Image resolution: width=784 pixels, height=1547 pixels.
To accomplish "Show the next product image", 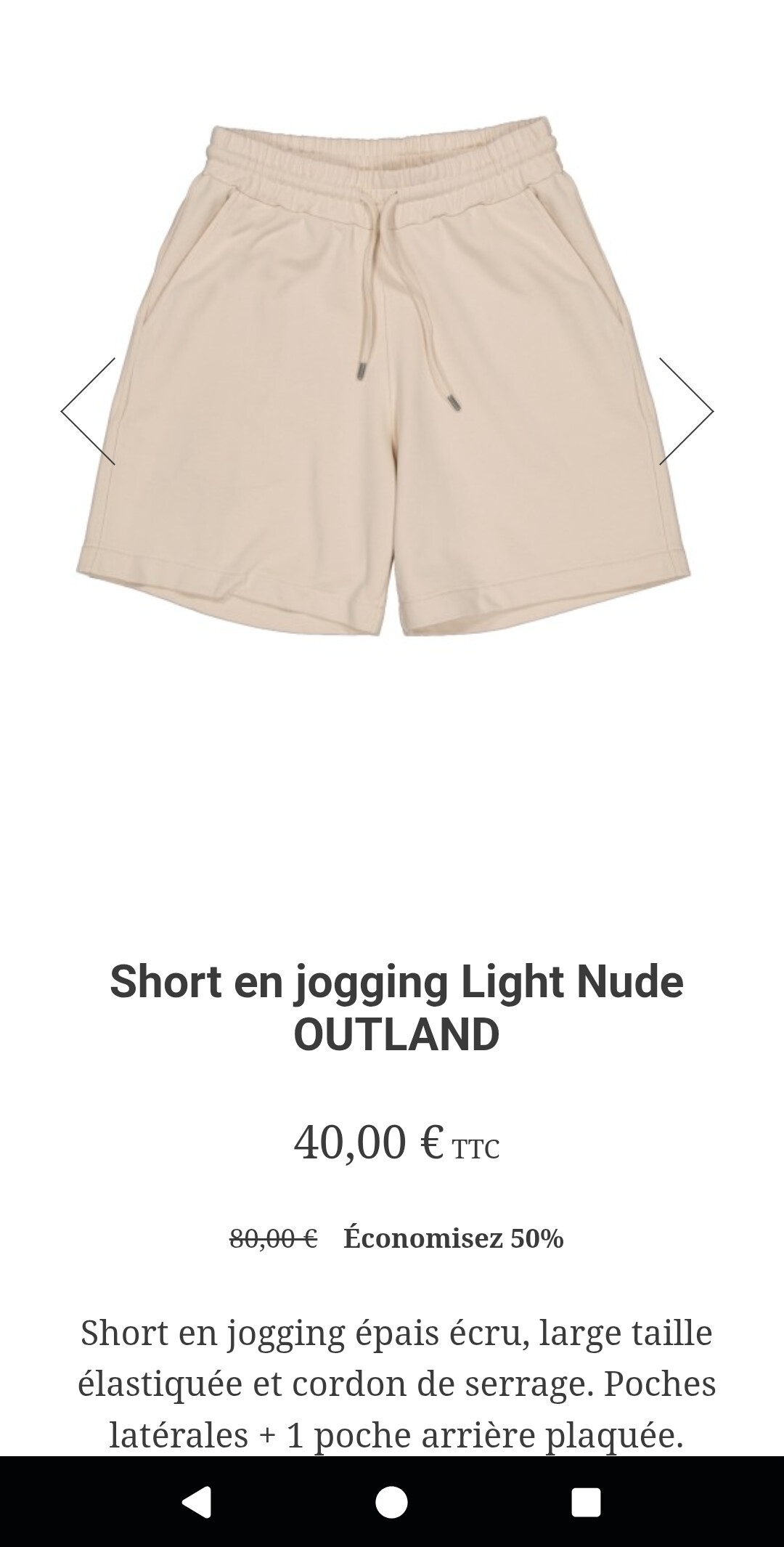I will click(686, 411).
